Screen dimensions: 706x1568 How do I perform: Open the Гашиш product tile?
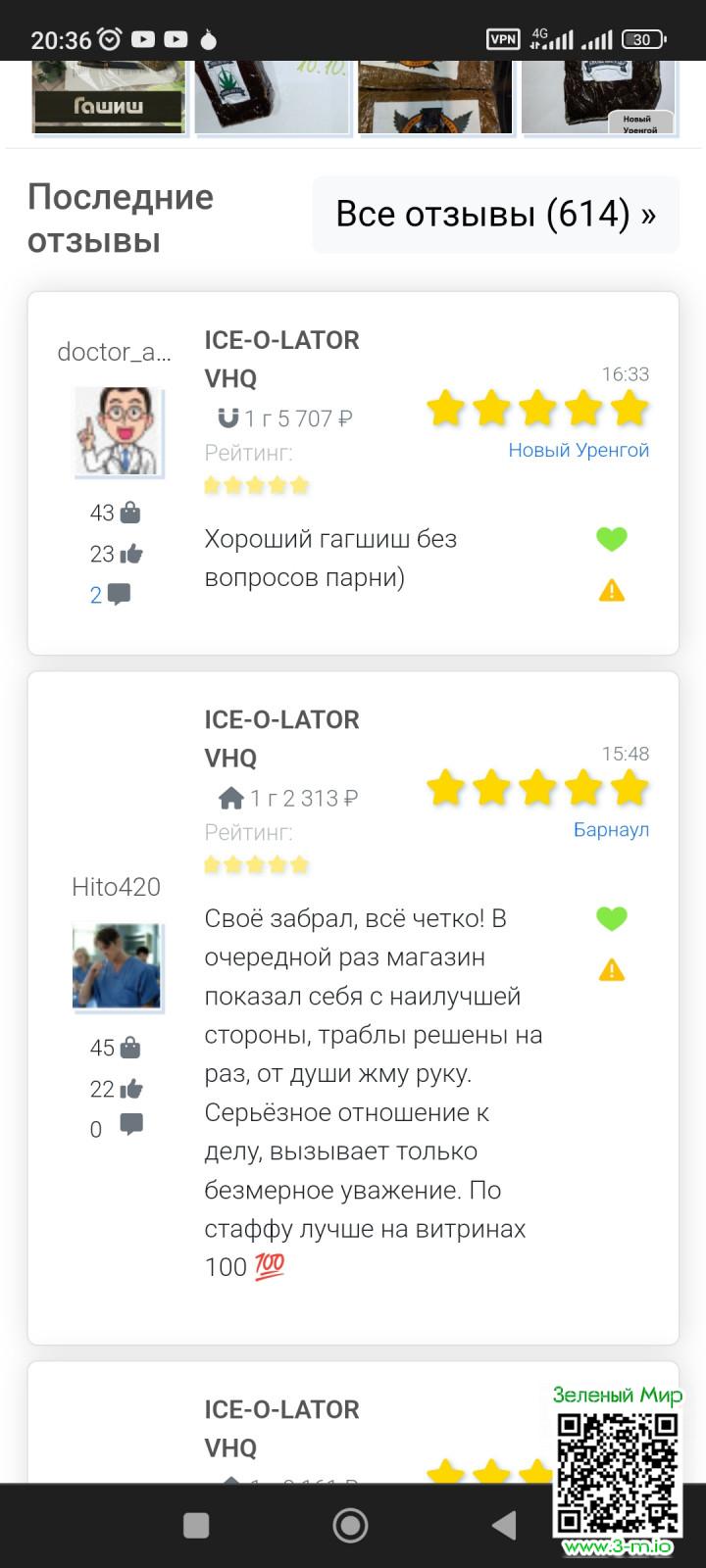click(x=109, y=98)
